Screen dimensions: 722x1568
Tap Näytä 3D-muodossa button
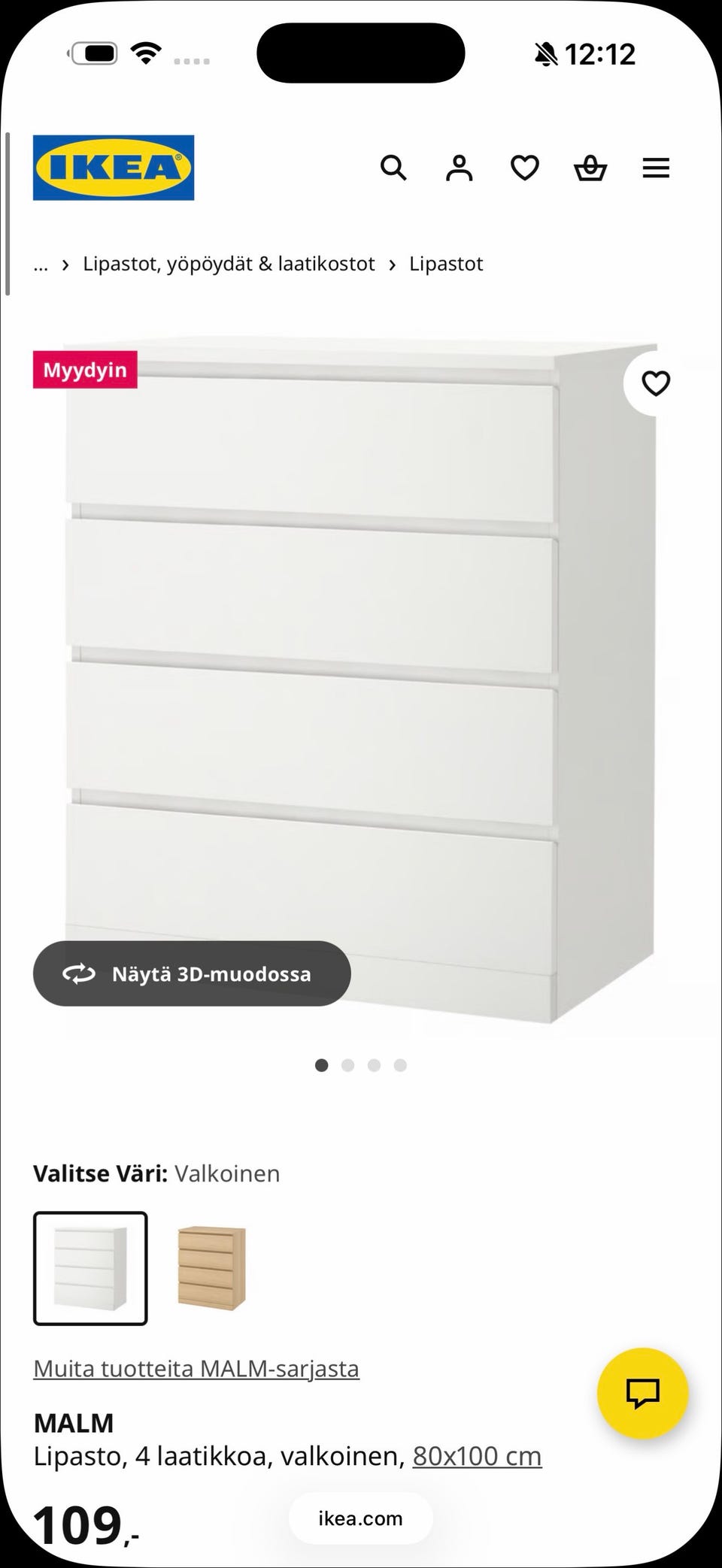(x=192, y=973)
